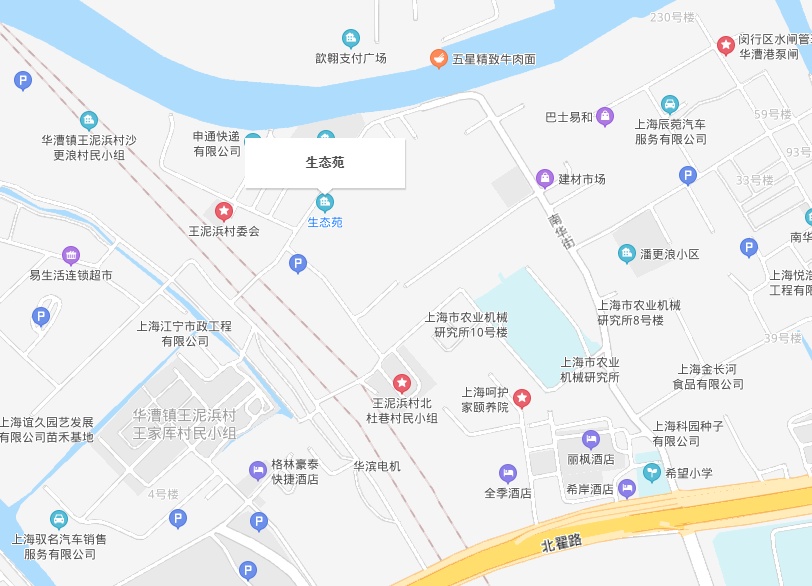Open the 王泥浜村委会 marker
The width and height of the screenshot is (812, 586).
[x=224, y=211]
